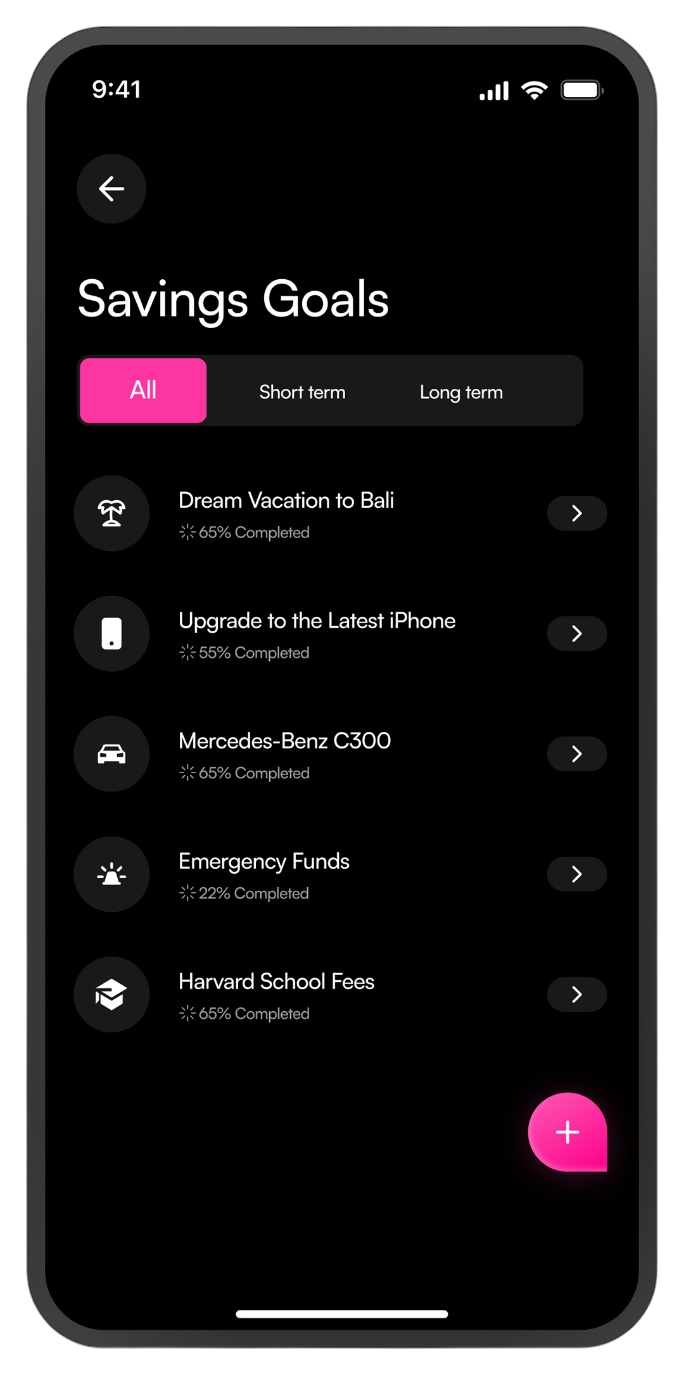This screenshot has height=1374, width=682.
Task: Open the Harvard School Fees goal
Action: click(340, 994)
